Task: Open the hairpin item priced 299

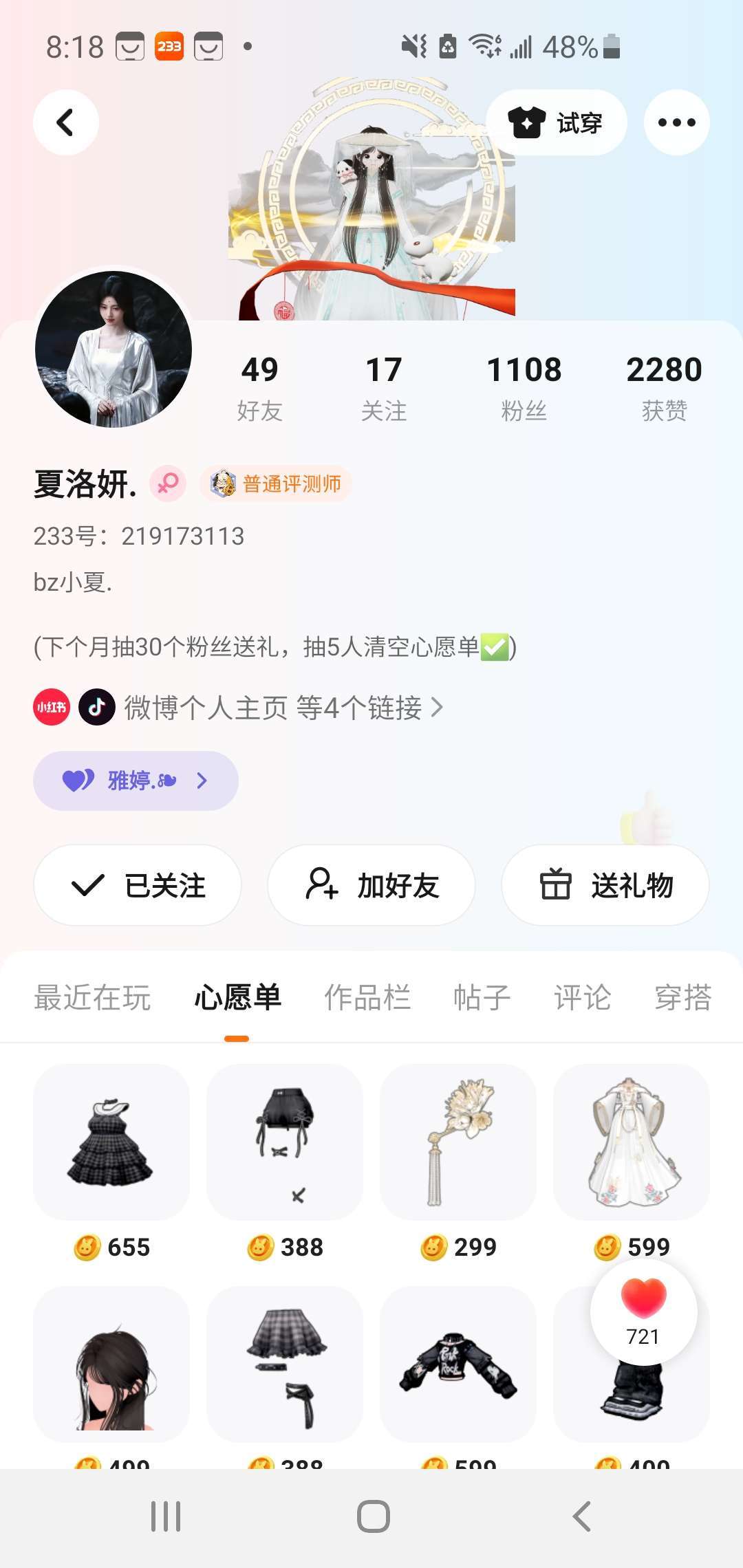Action: (x=458, y=1142)
